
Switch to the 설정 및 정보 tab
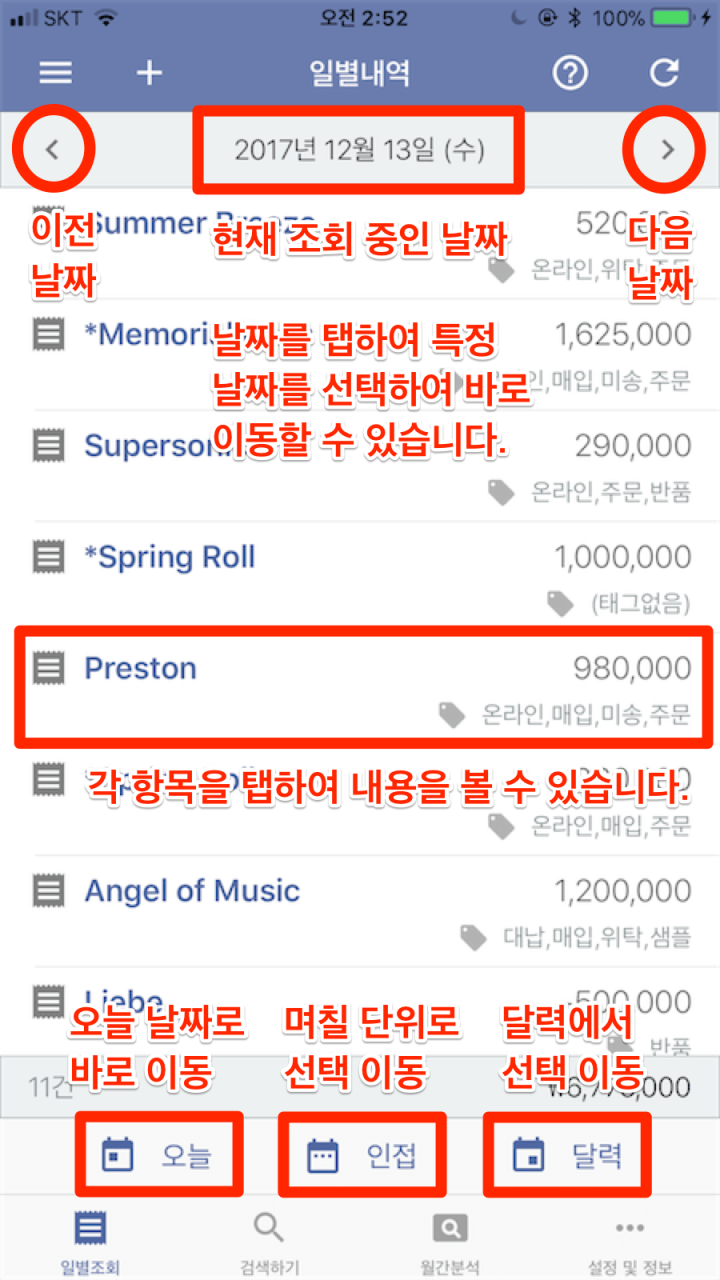(629, 1240)
